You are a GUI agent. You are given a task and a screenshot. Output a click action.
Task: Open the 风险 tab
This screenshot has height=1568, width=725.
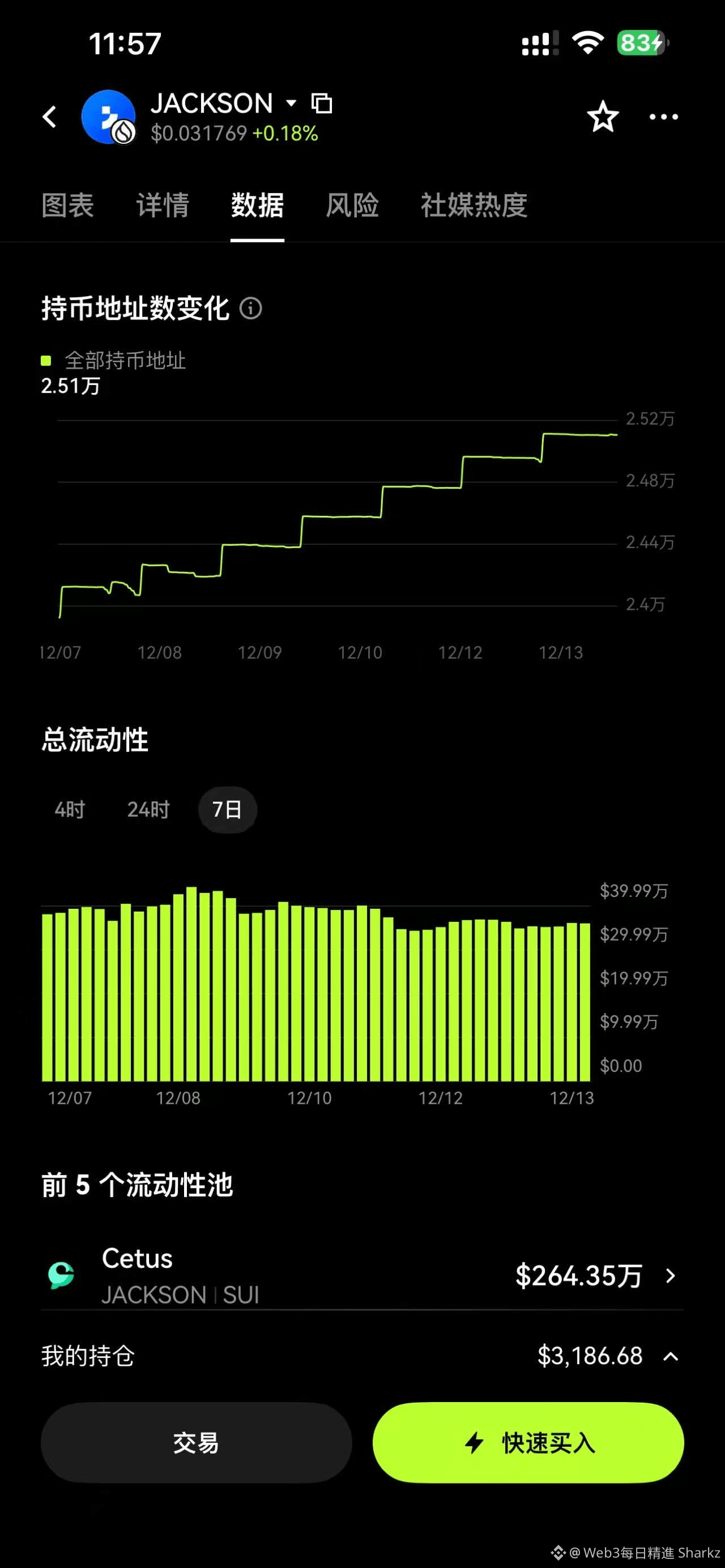pos(352,205)
